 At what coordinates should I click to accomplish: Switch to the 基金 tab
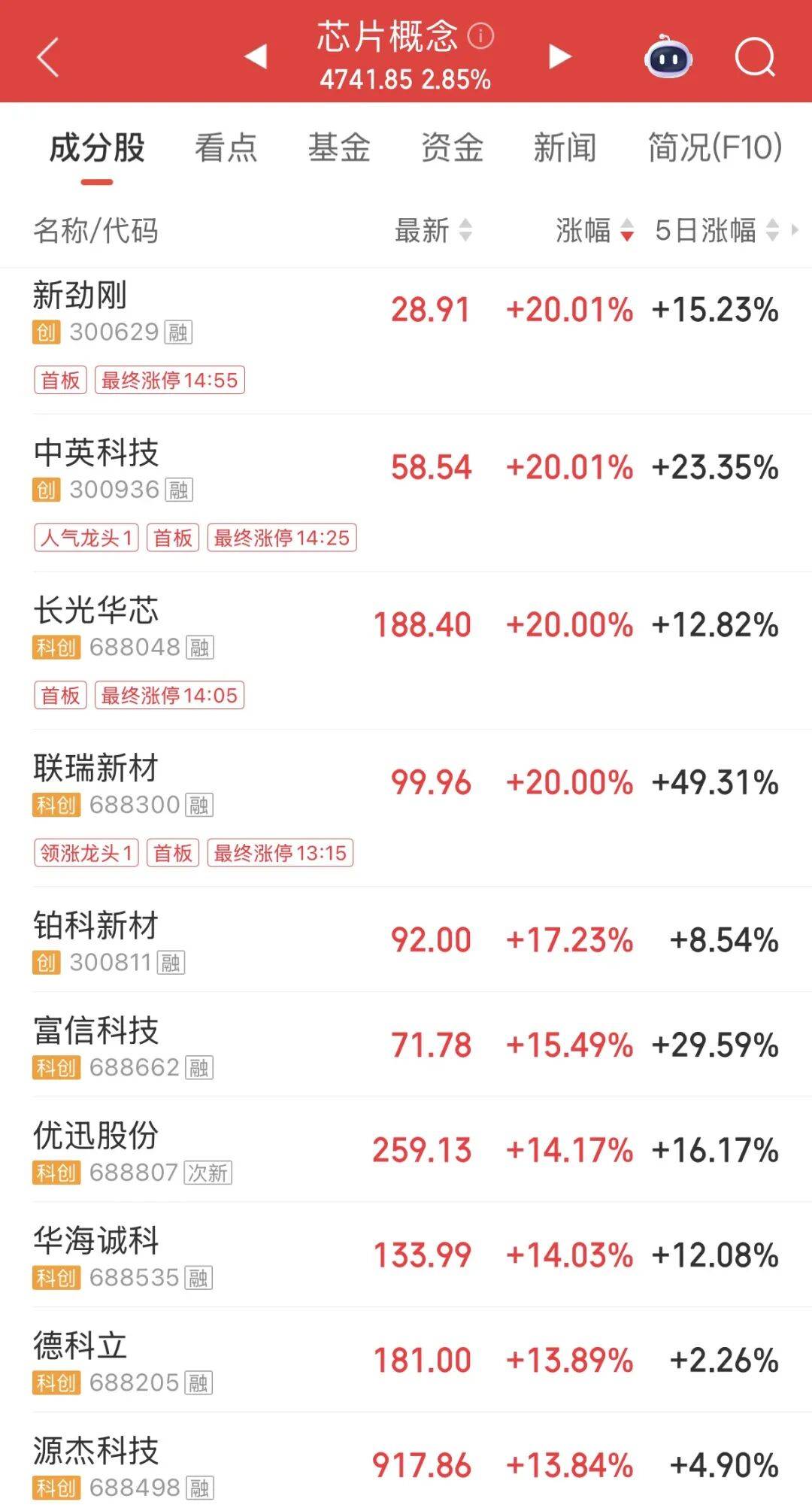[339, 147]
